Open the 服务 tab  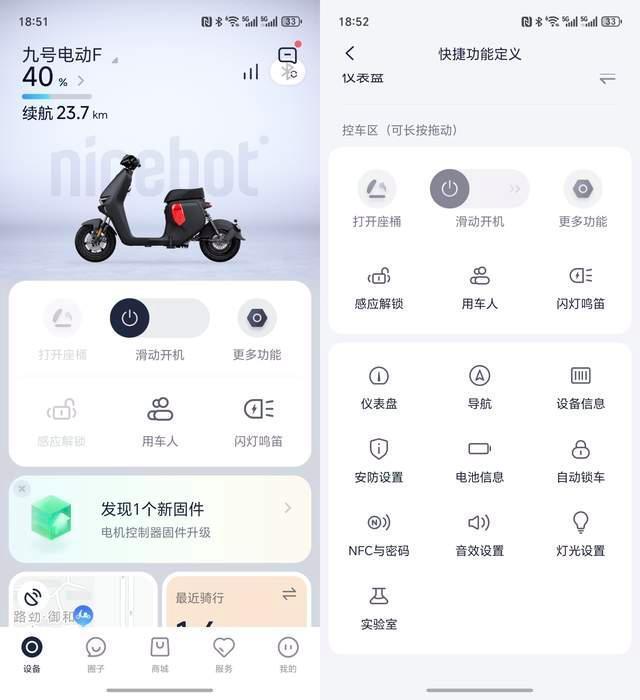(223, 655)
